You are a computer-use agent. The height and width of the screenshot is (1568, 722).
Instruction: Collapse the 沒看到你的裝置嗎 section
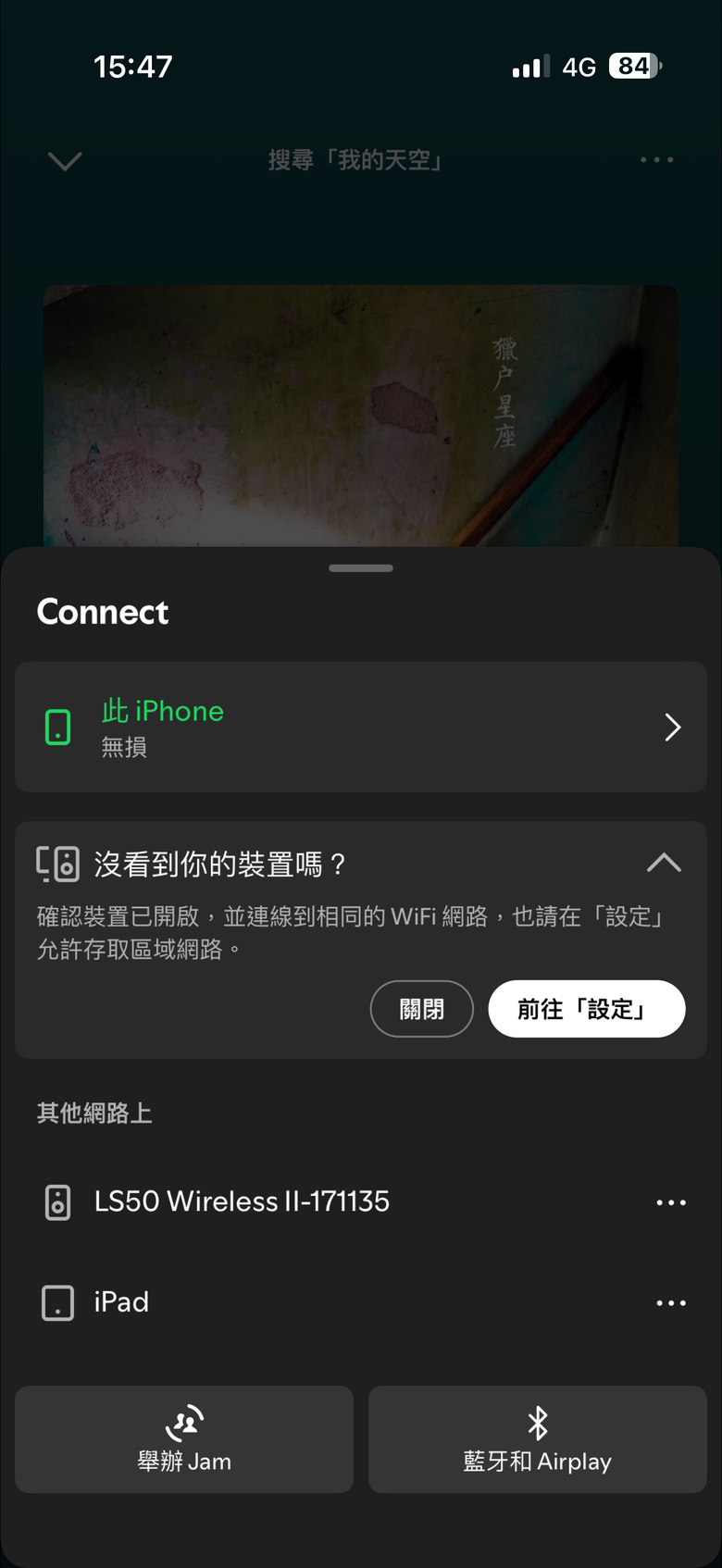[x=663, y=864]
